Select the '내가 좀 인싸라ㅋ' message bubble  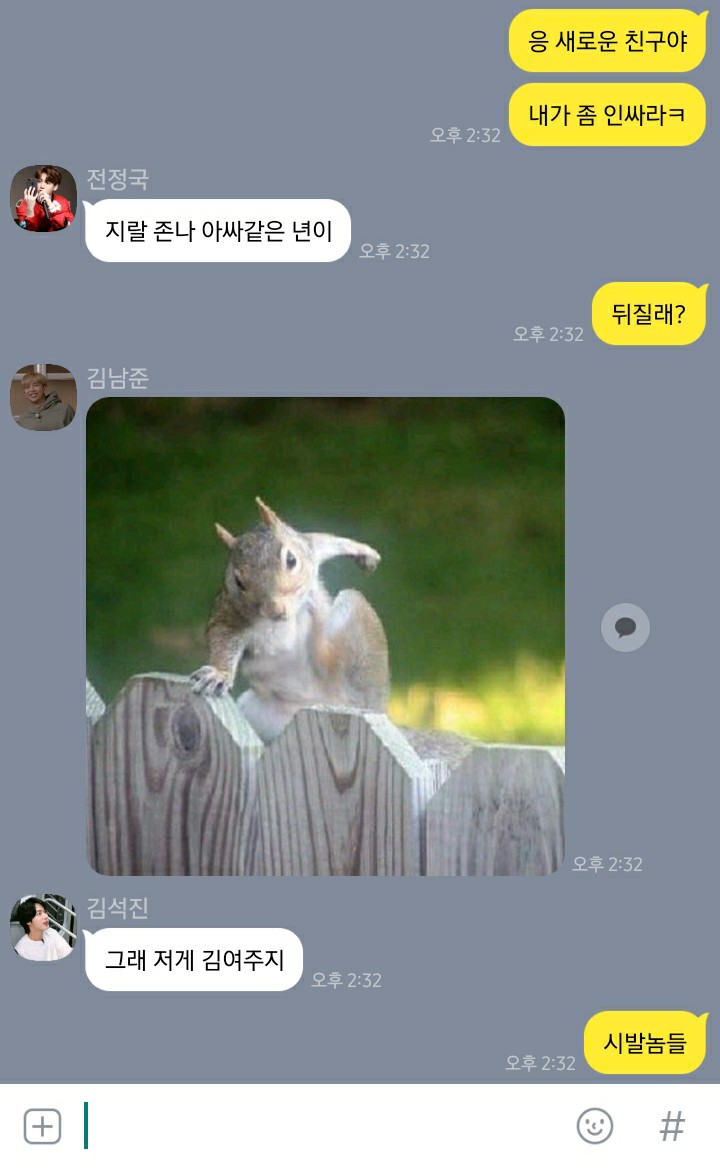click(x=607, y=115)
